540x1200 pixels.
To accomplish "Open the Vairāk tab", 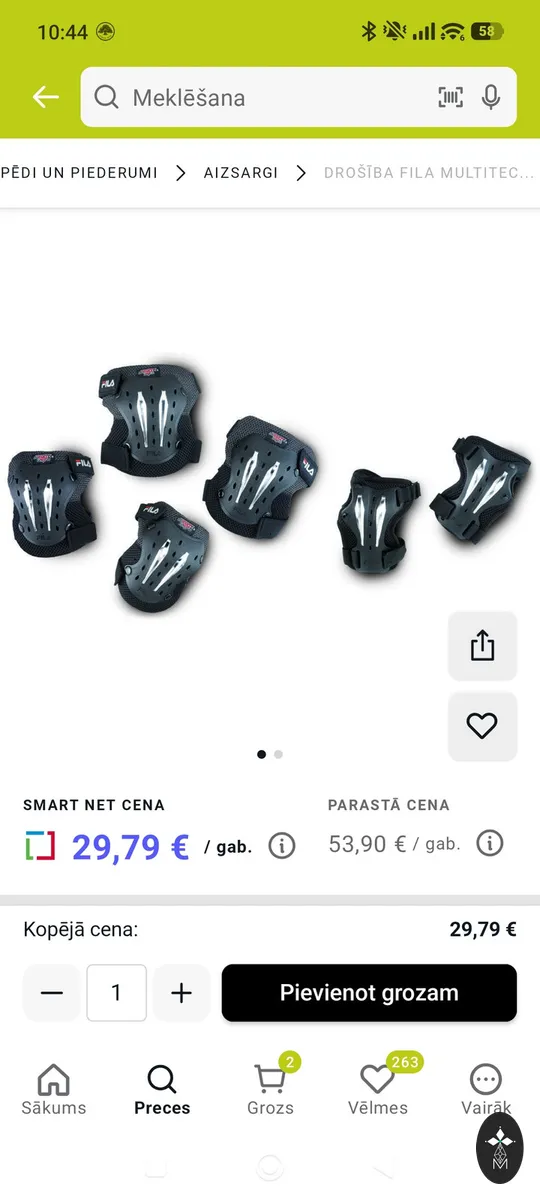I will (486, 1089).
